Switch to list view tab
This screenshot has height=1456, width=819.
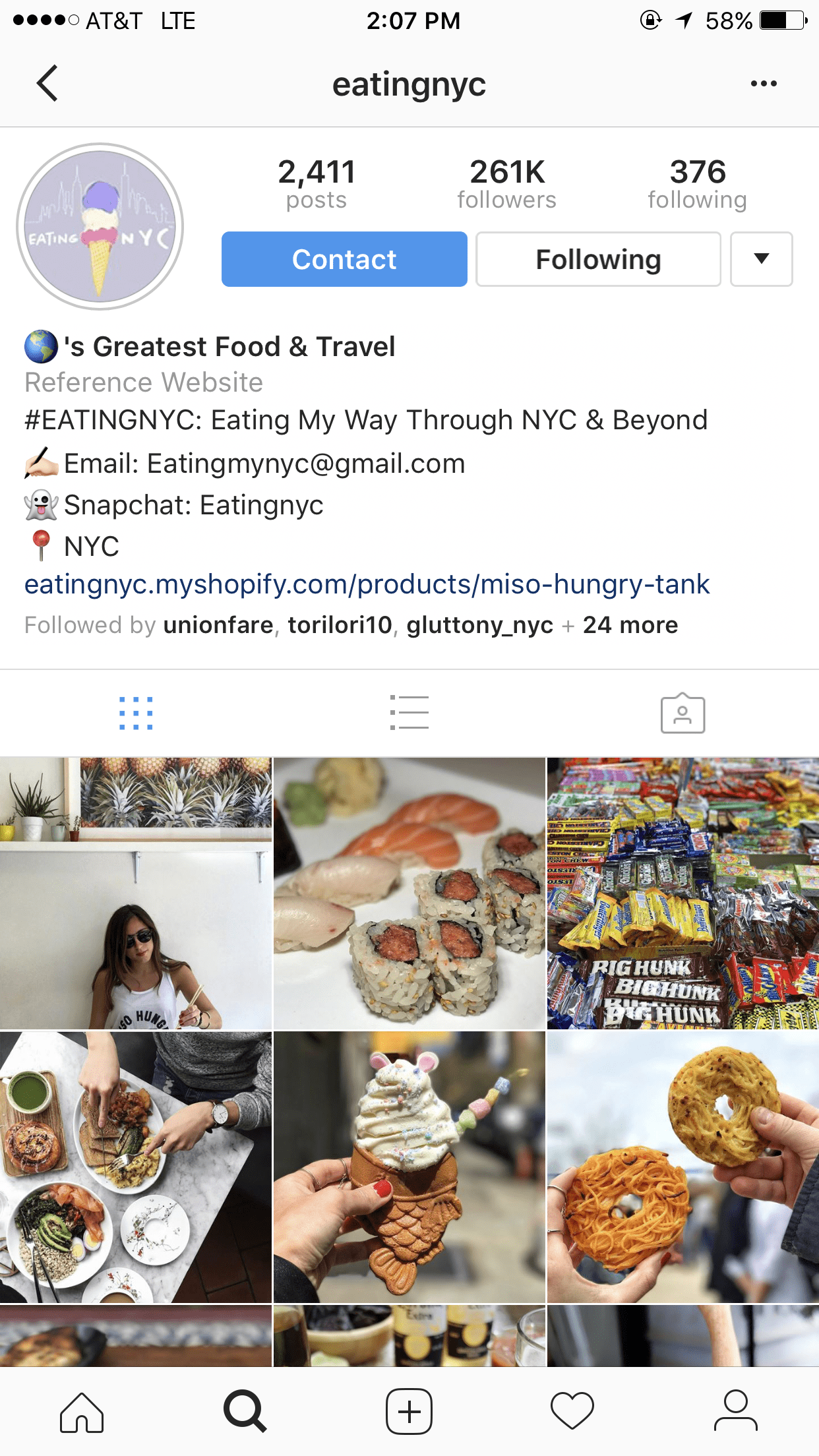[x=409, y=713]
